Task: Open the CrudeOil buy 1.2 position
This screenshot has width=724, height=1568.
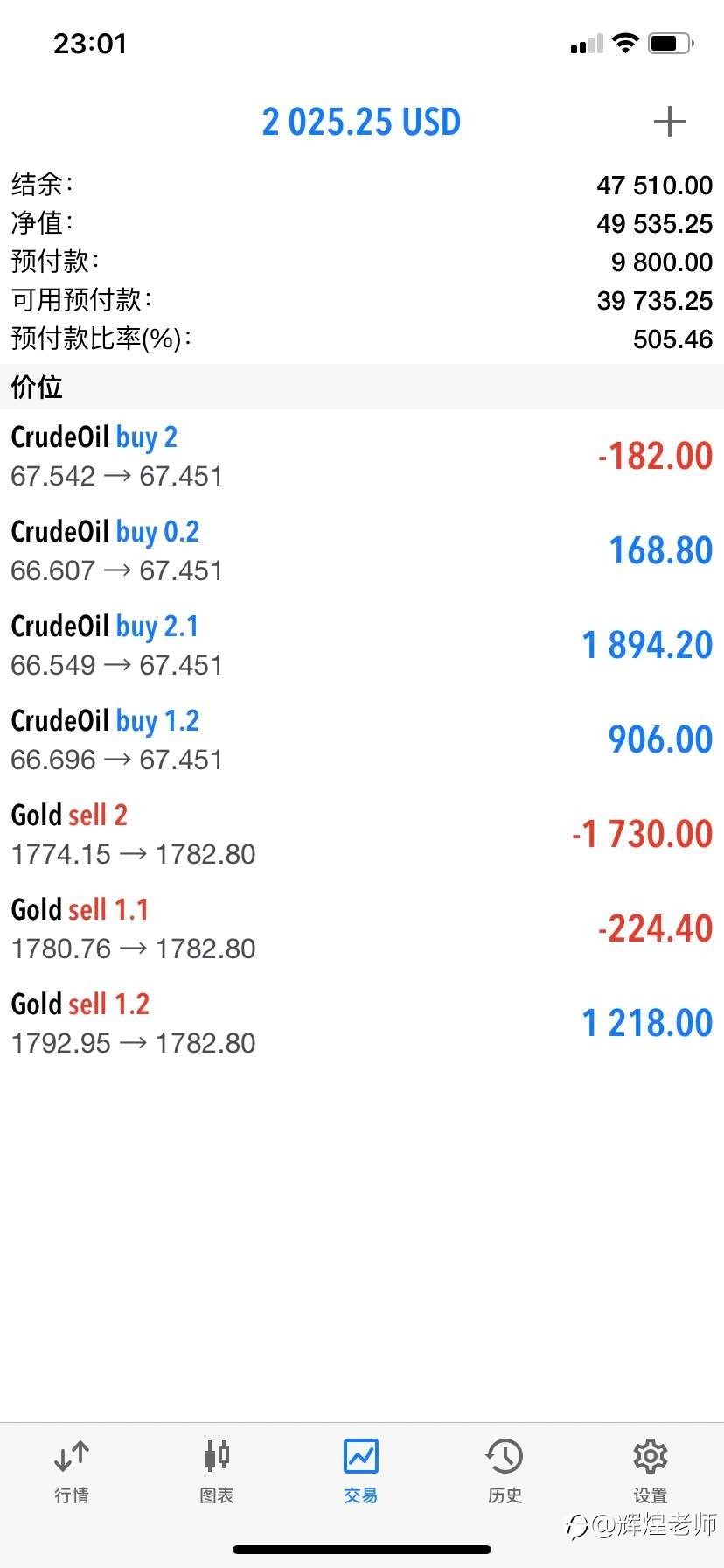Action: [x=362, y=739]
